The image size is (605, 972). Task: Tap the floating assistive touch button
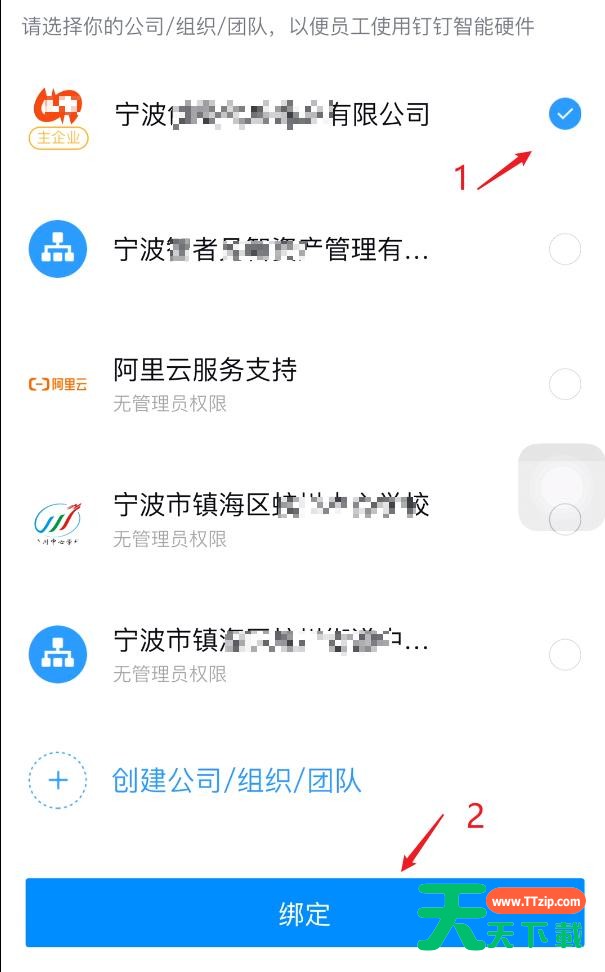point(561,487)
